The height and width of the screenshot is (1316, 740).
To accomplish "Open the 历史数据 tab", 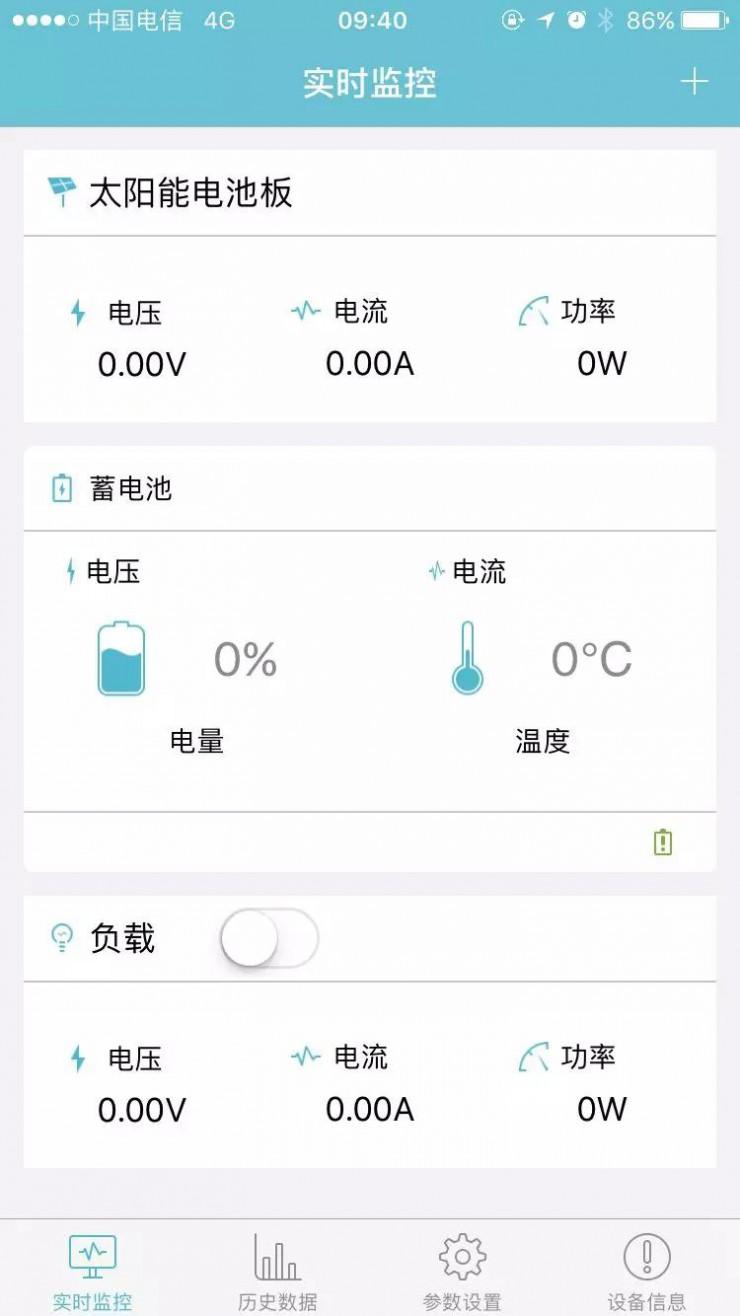I will 277,1272.
